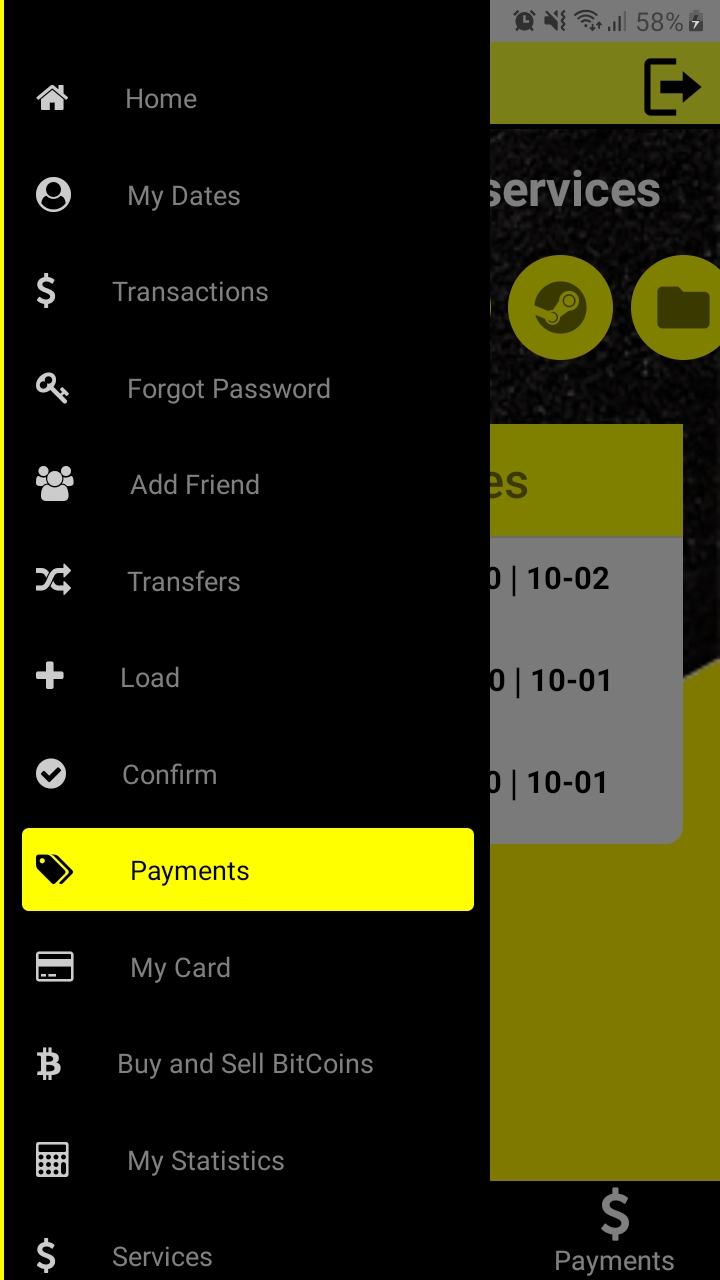
Task: Tap the logout icon in the top bar
Action: click(x=671, y=86)
